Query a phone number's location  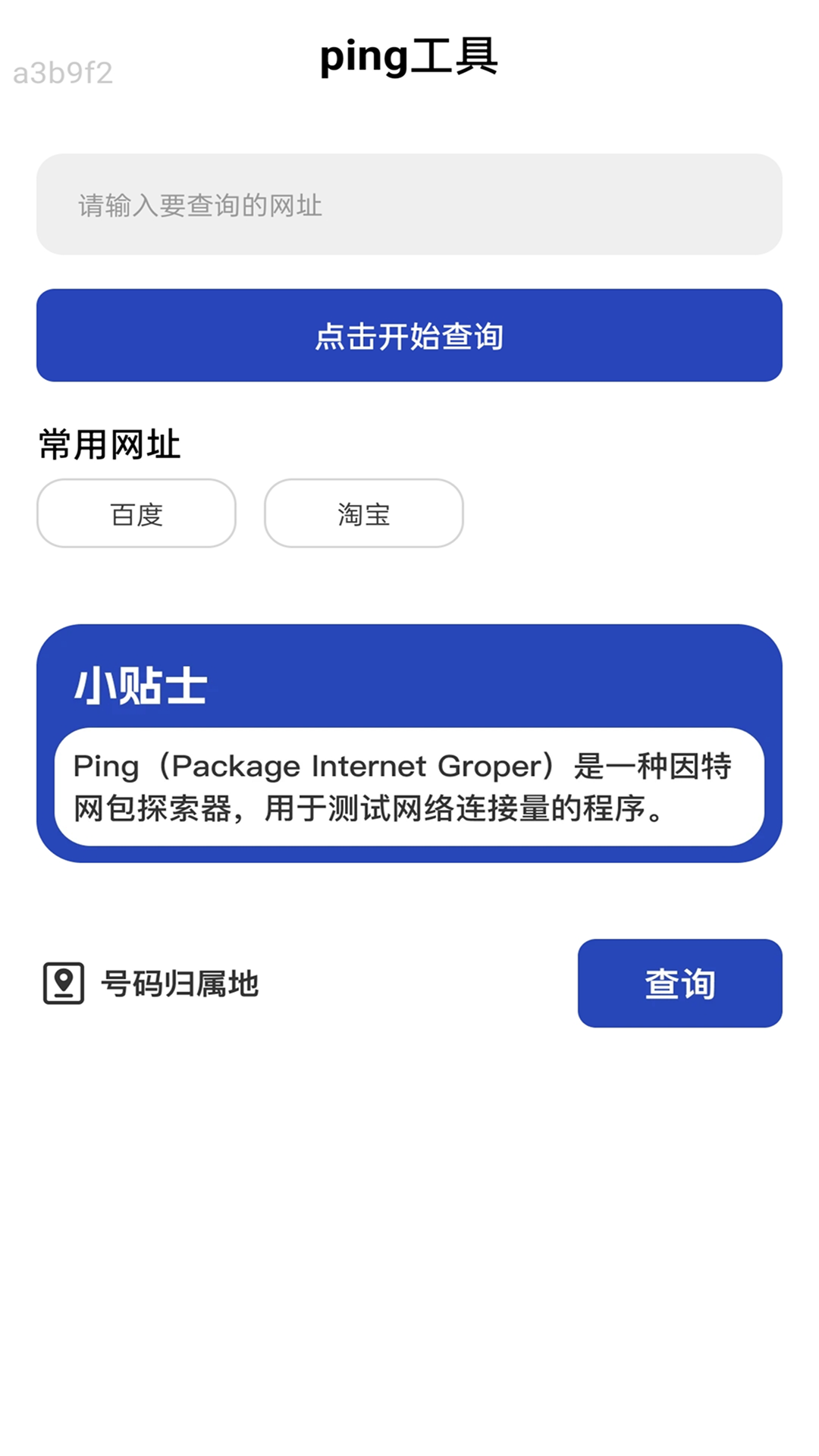[679, 984]
